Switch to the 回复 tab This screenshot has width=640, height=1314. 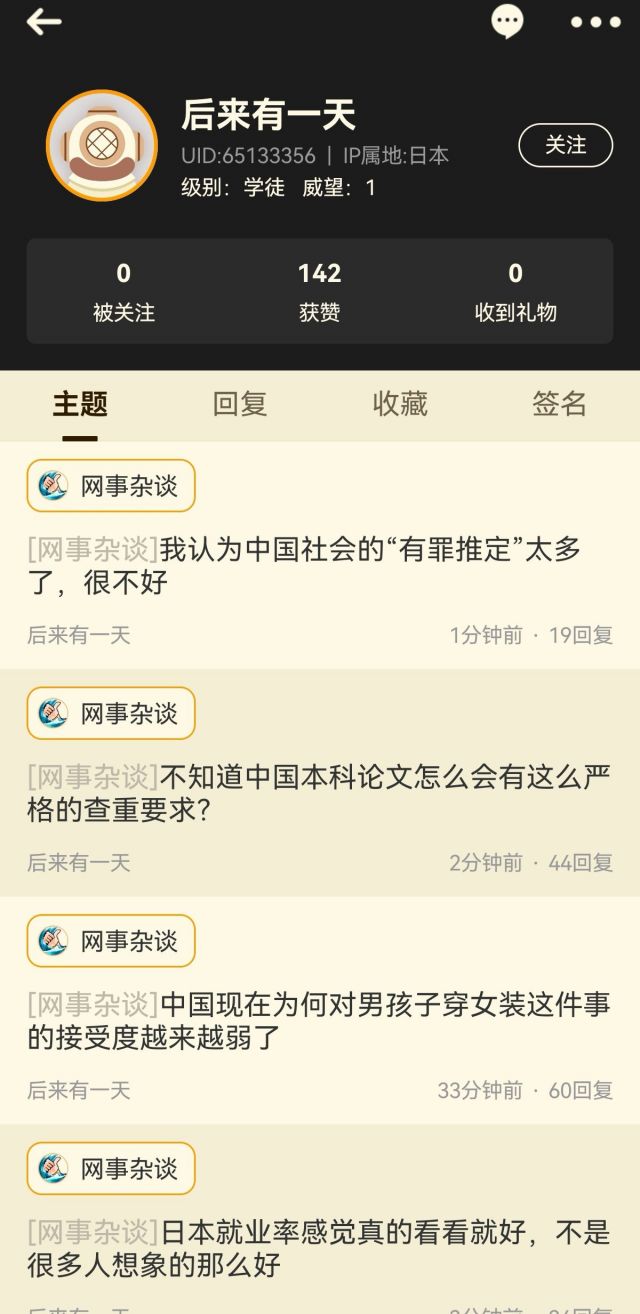point(240,404)
